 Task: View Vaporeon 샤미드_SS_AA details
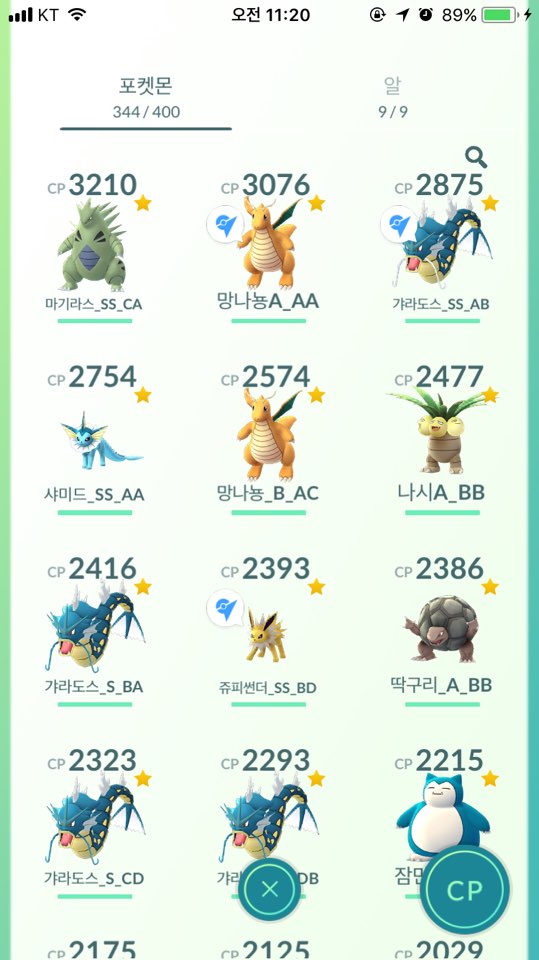click(95, 440)
